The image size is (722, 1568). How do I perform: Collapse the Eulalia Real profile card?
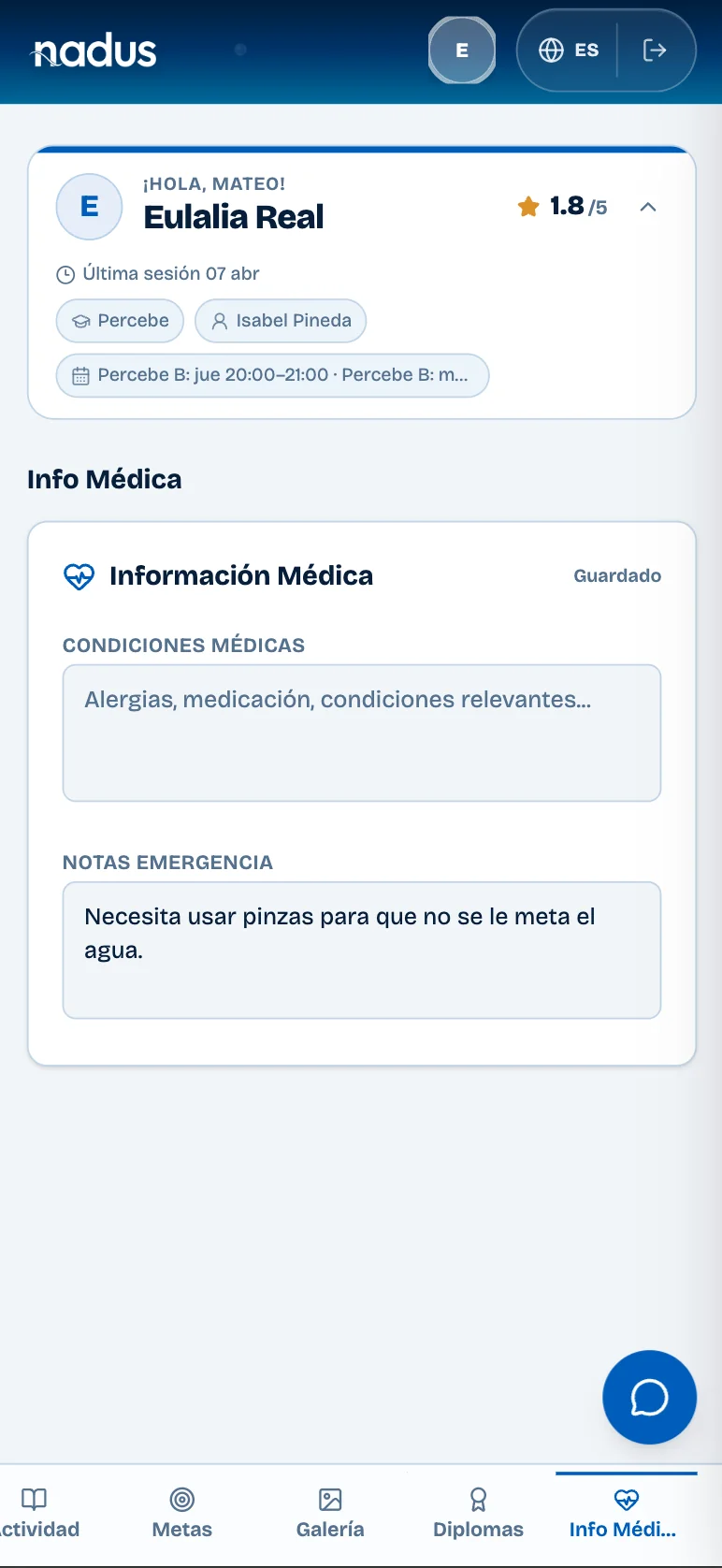tap(648, 207)
